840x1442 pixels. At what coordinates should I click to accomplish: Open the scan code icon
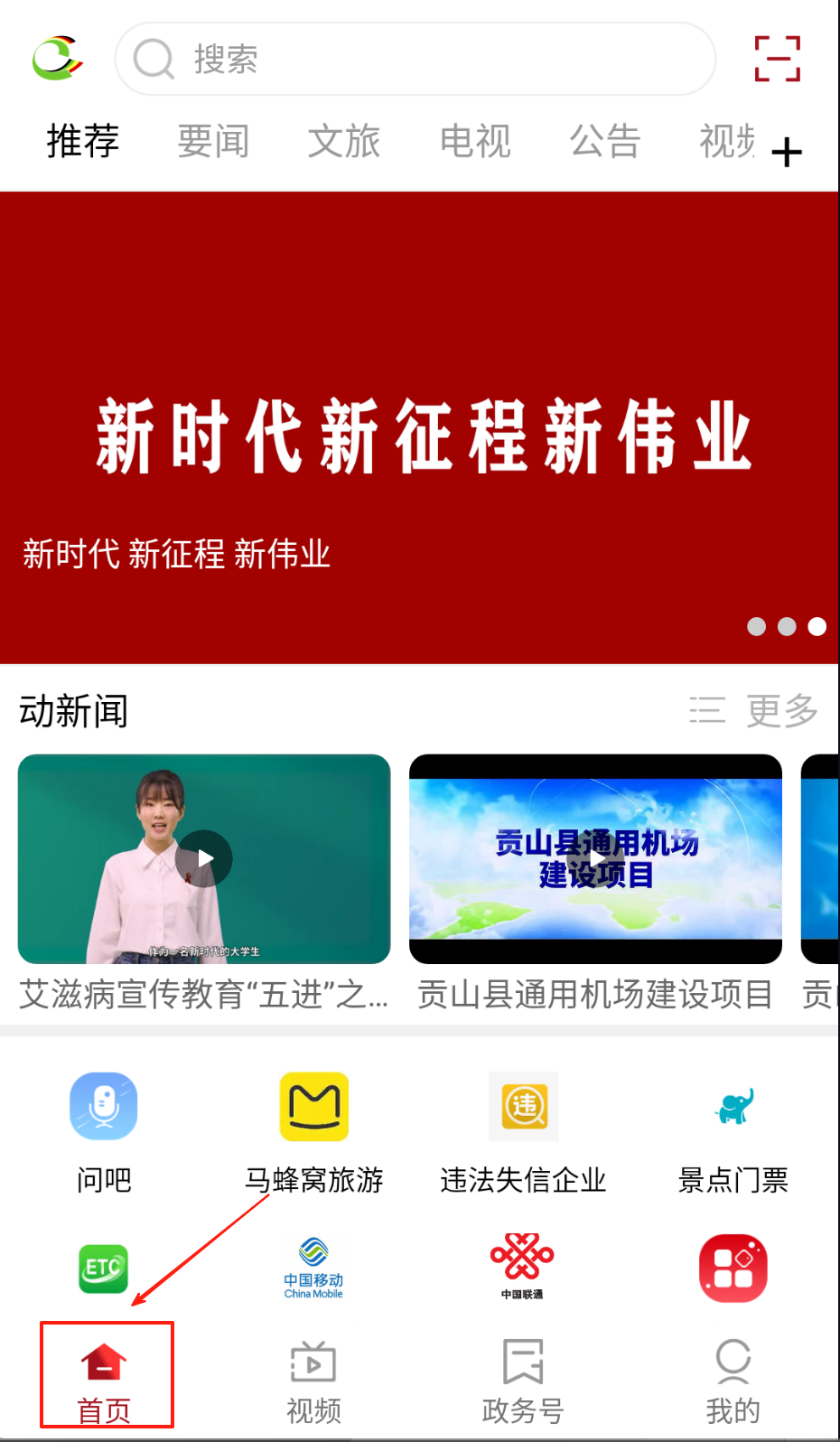pyautogui.click(x=777, y=60)
